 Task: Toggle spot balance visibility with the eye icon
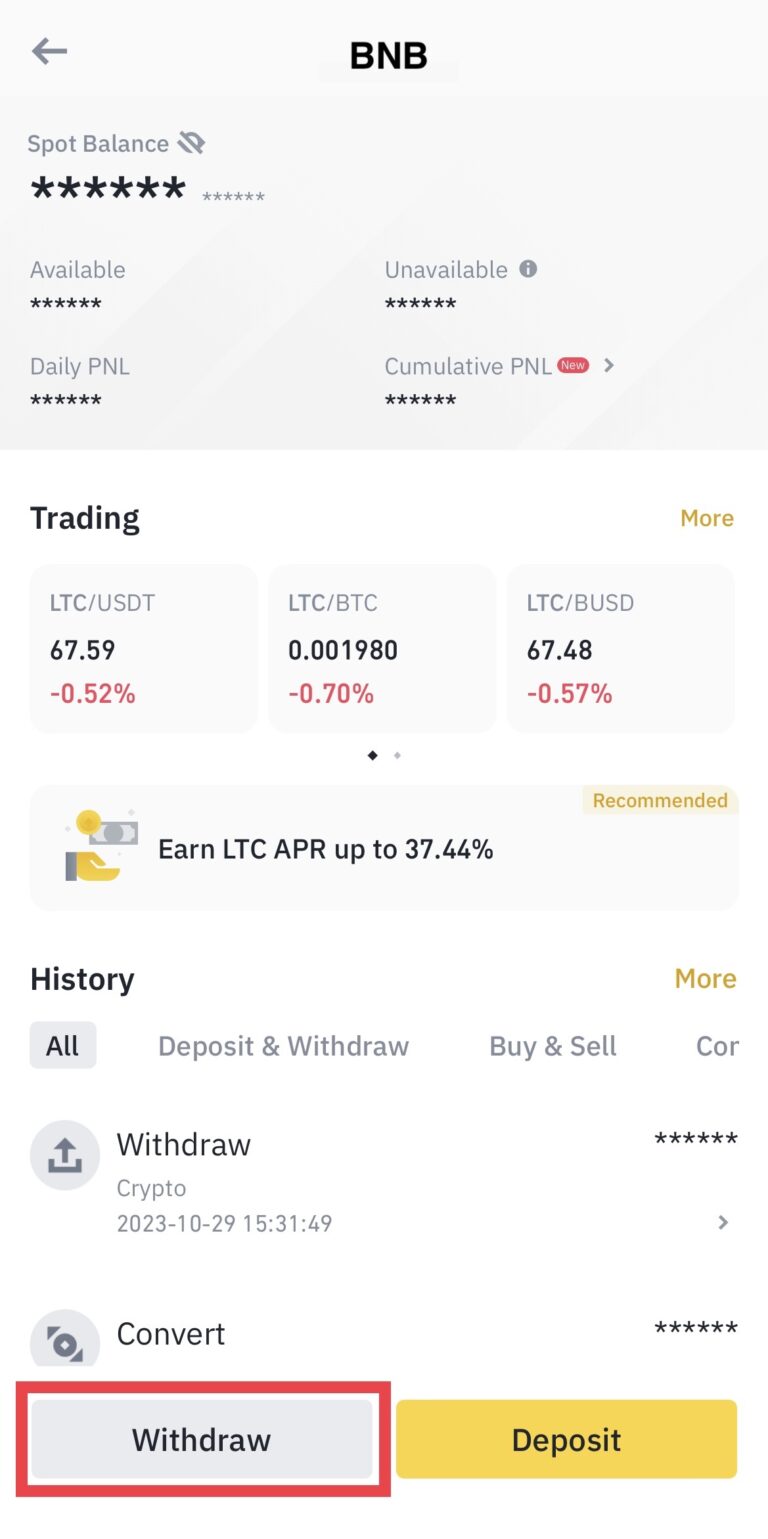click(191, 142)
